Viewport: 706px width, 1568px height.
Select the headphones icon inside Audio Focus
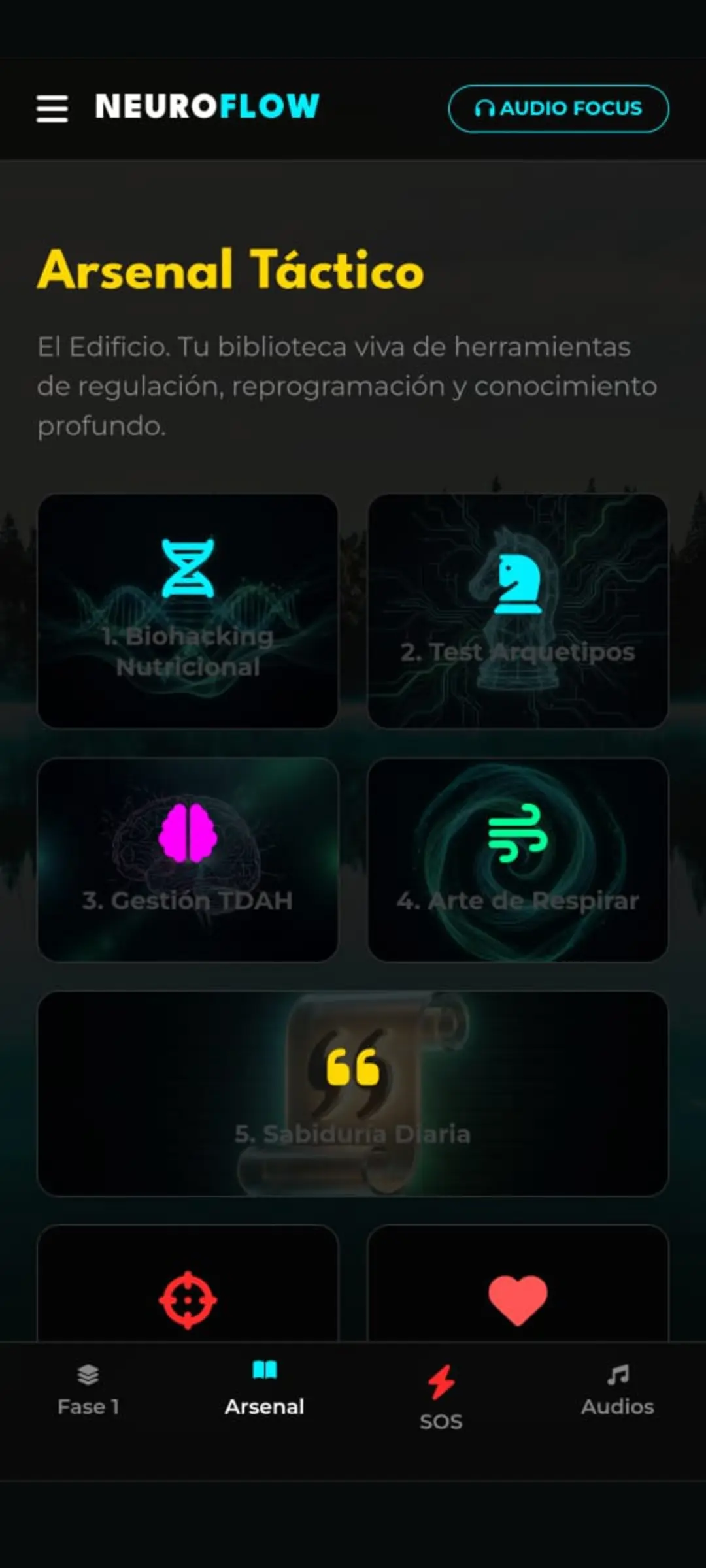[486, 108]
